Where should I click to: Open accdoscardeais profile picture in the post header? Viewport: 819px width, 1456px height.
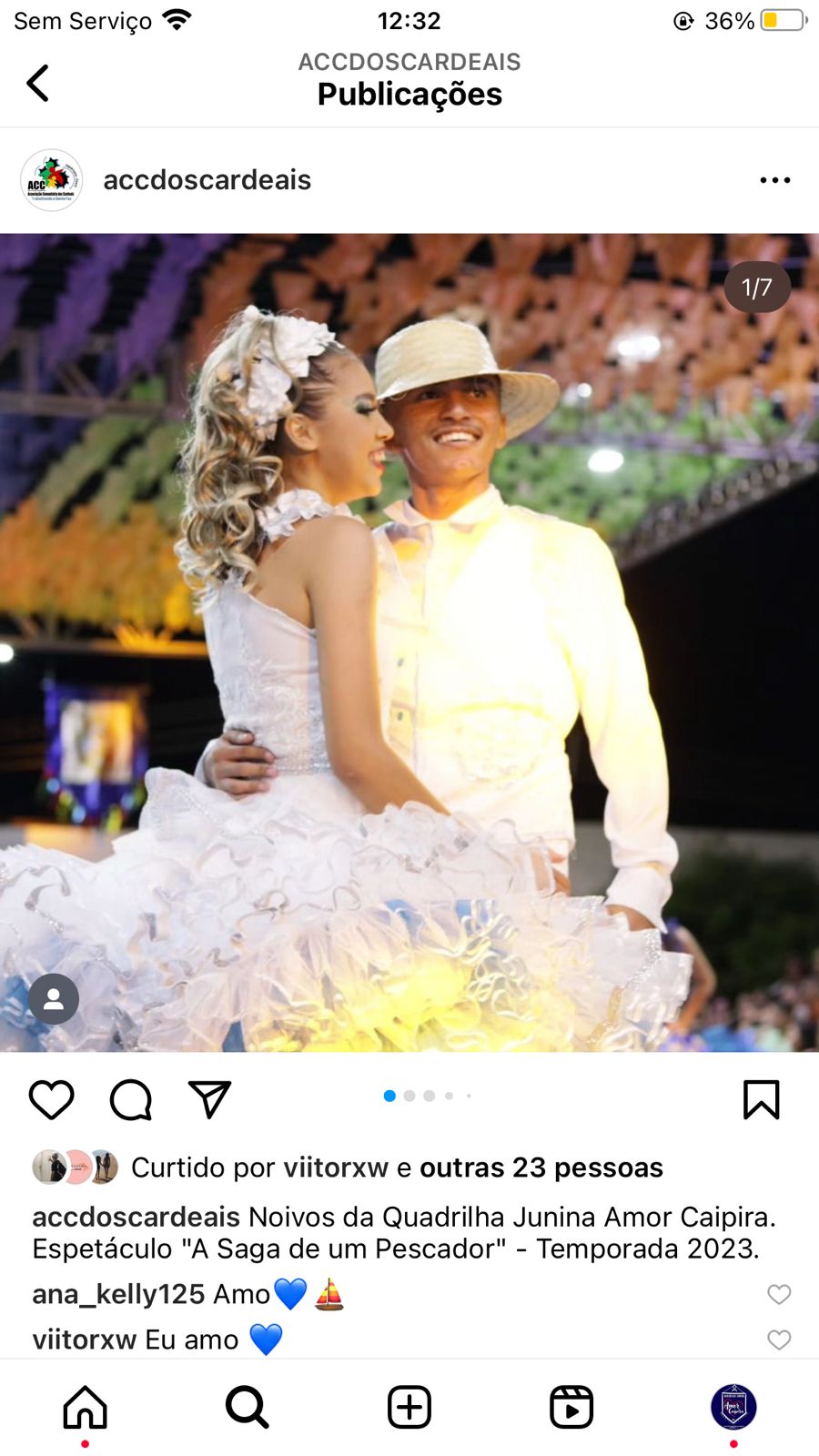[52, 180]
